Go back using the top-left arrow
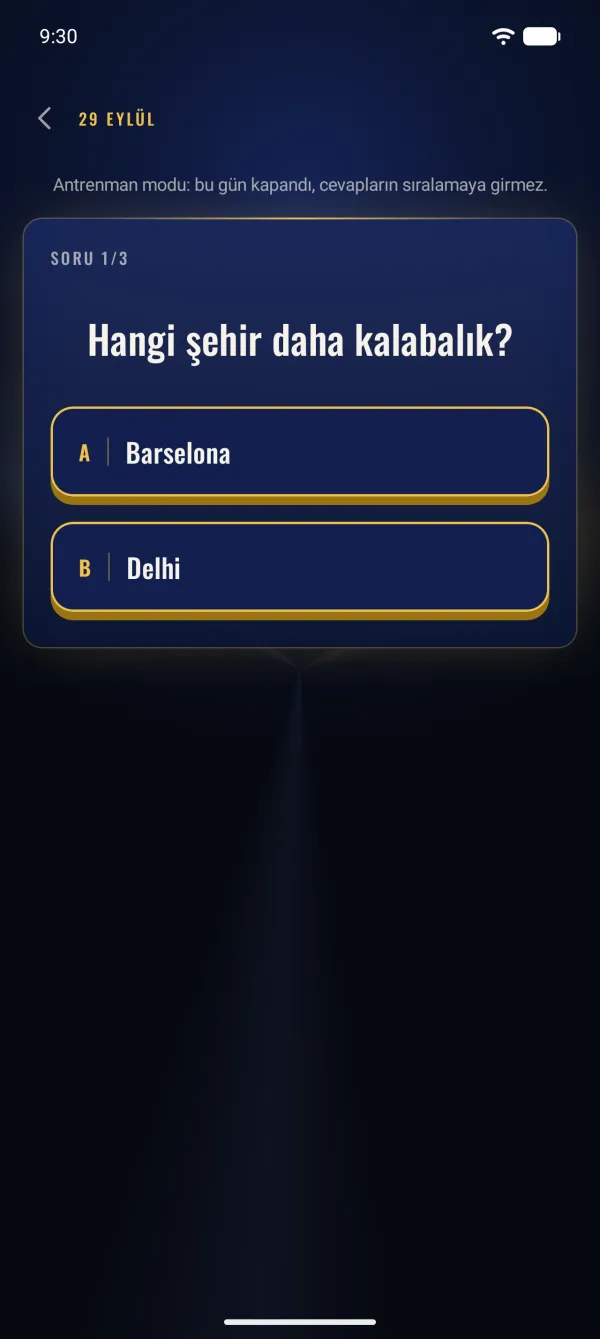This screenshot has width=600, height=1339. (44, 119)
